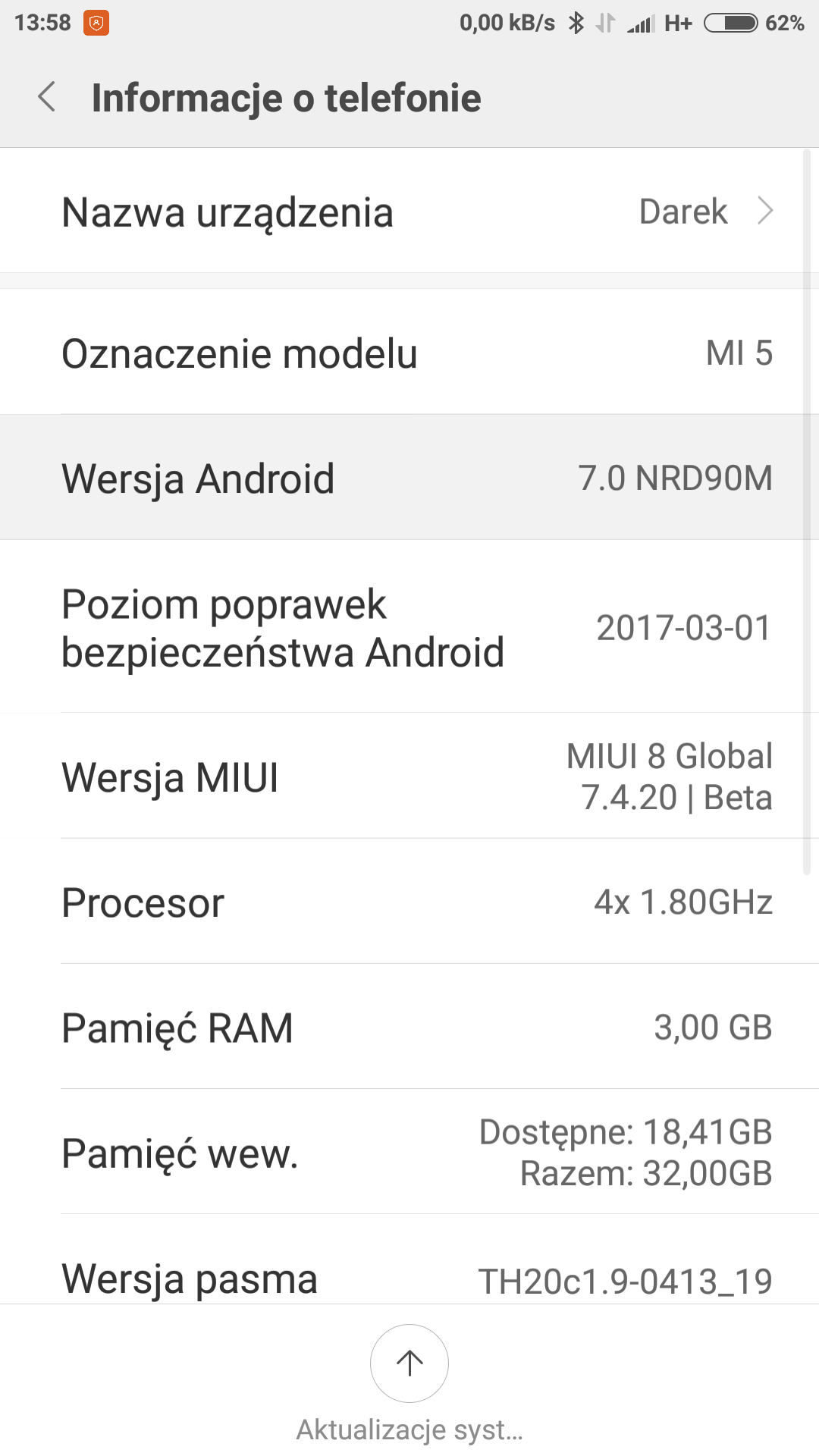The width and height of the screenshot is (819, 1456).
Task: Go back from Informacje o telefonie
Action: [47, 97]
